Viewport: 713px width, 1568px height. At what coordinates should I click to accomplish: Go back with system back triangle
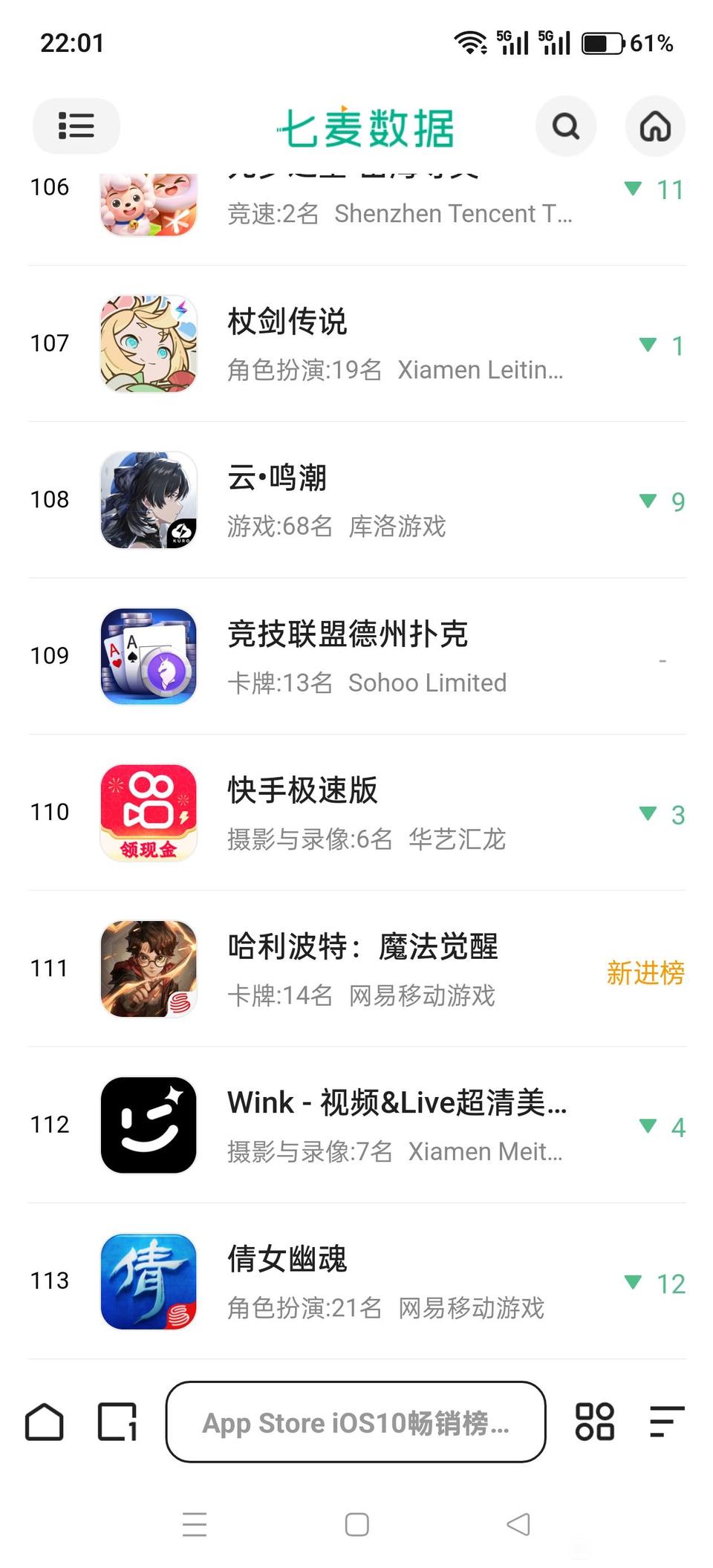point(518,1524)
